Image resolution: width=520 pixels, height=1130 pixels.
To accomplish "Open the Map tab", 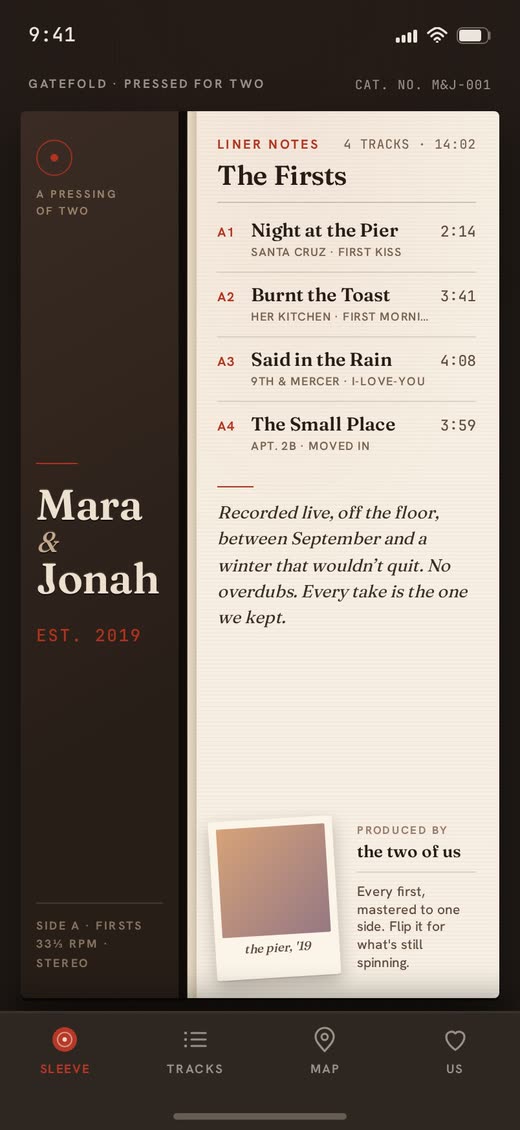I will [325, 1051].
